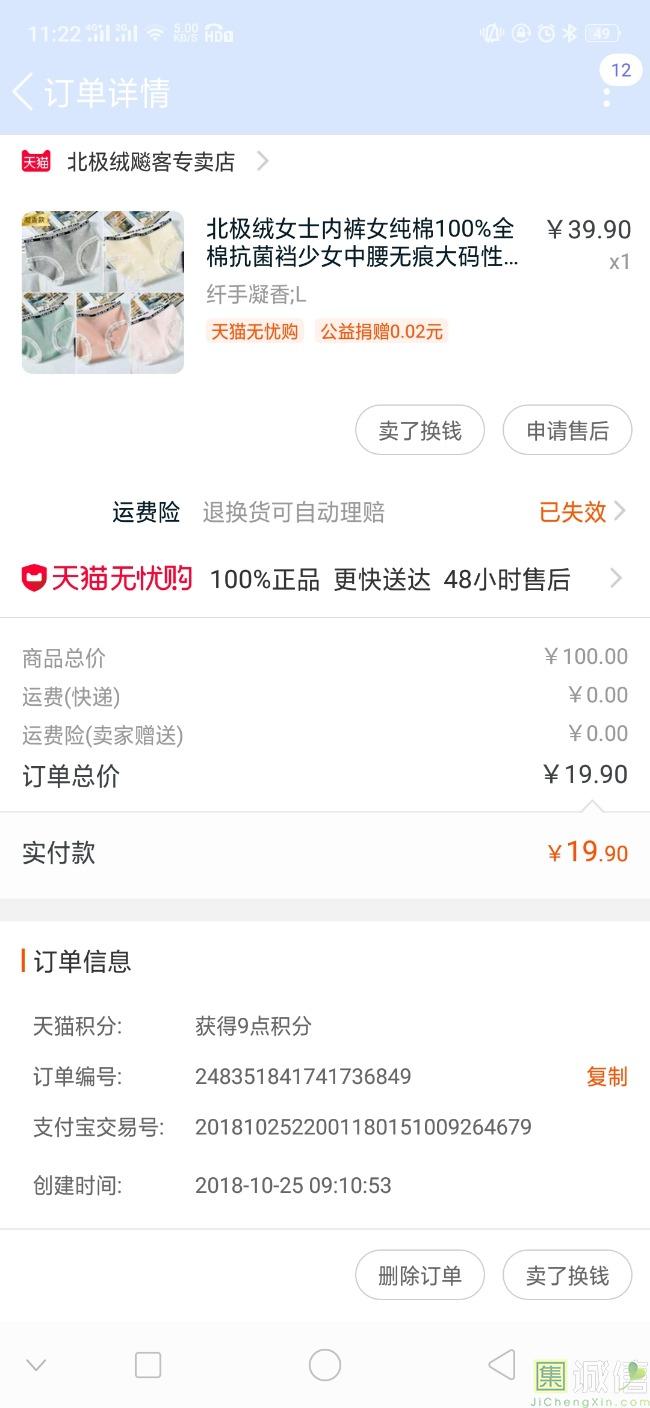Viewport: 650px width, 1408px height.
Task: Go back from the 订单详情 page
Action: (x=23, y=92)
